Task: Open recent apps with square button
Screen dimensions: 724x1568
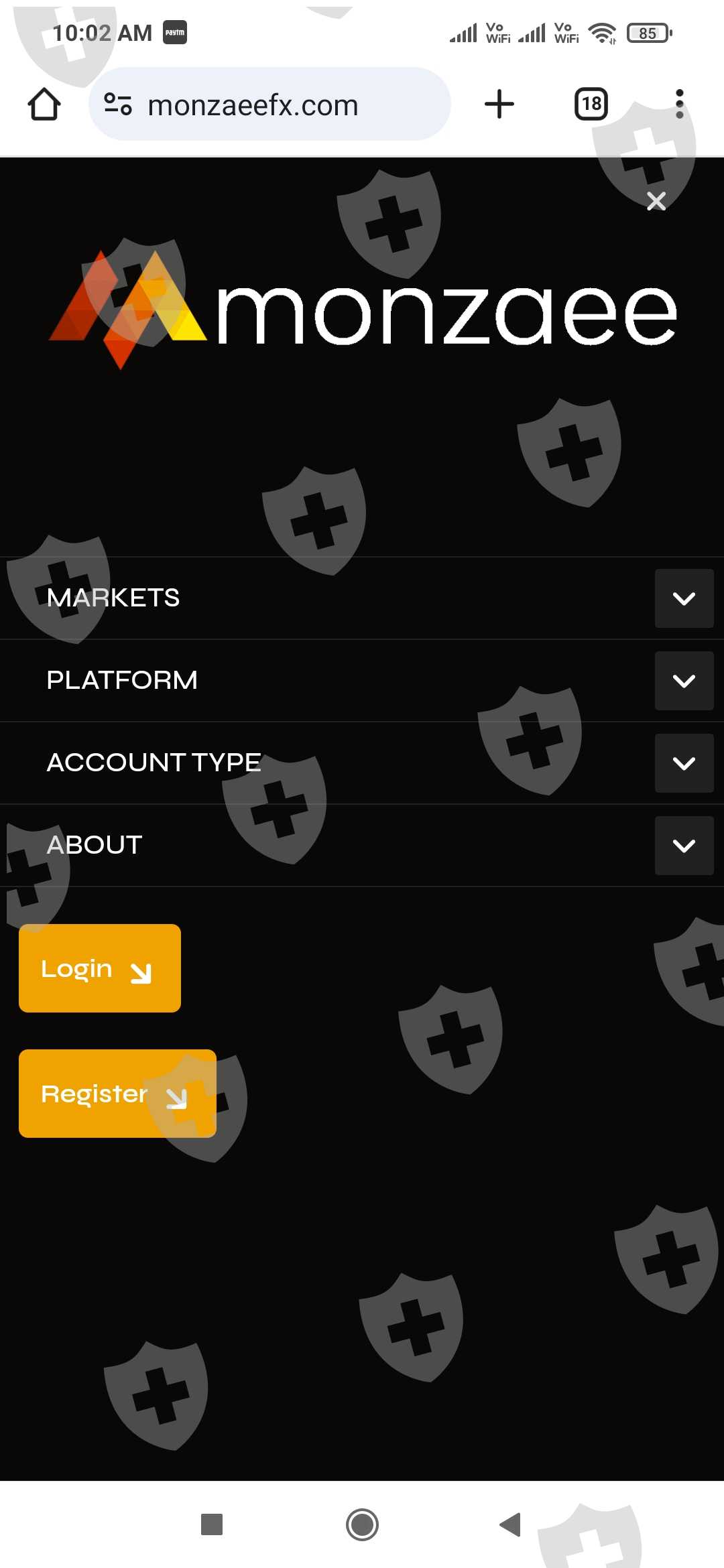Action: click(212, 1524)
